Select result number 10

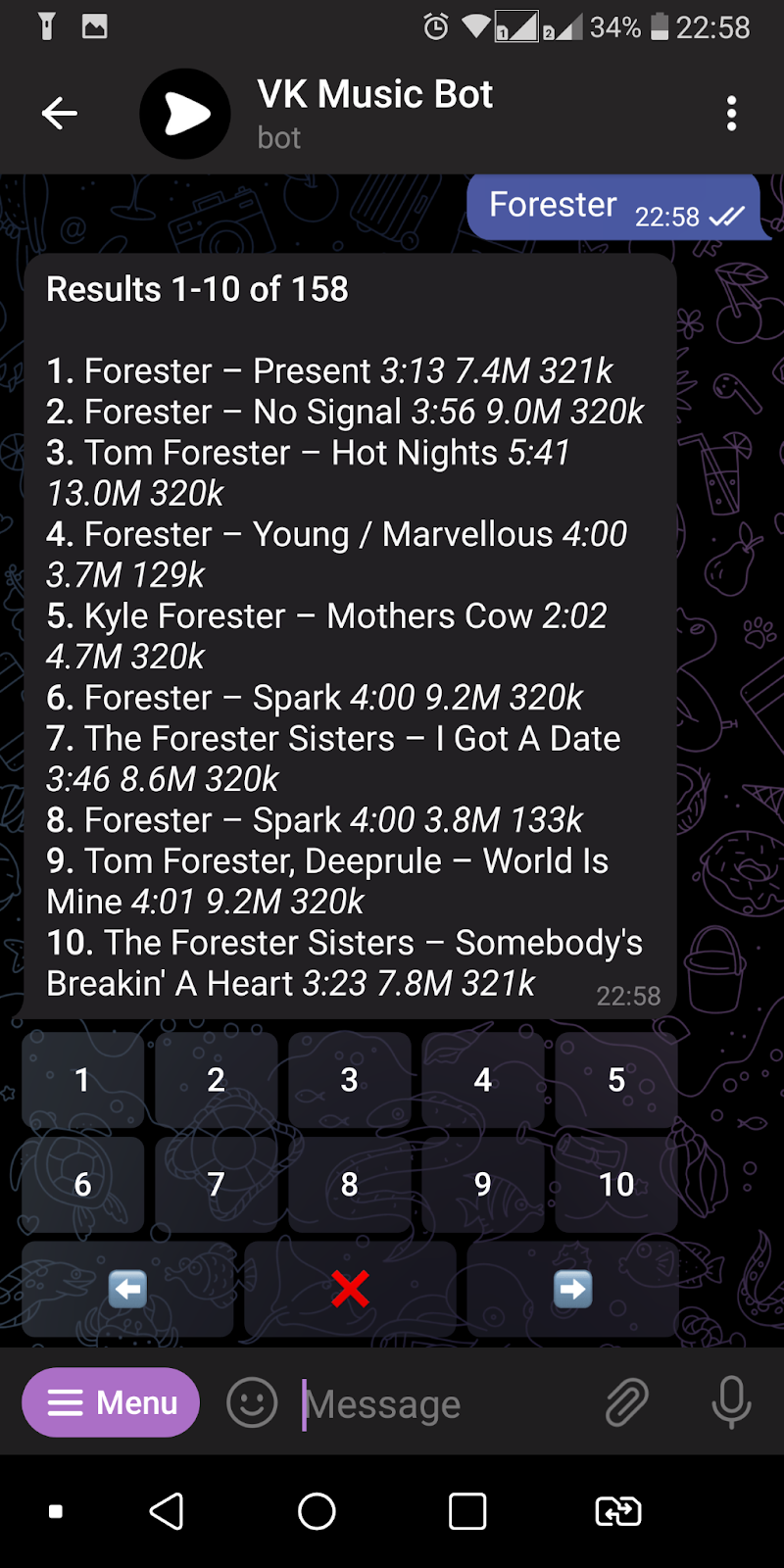tap(615, 1185)
